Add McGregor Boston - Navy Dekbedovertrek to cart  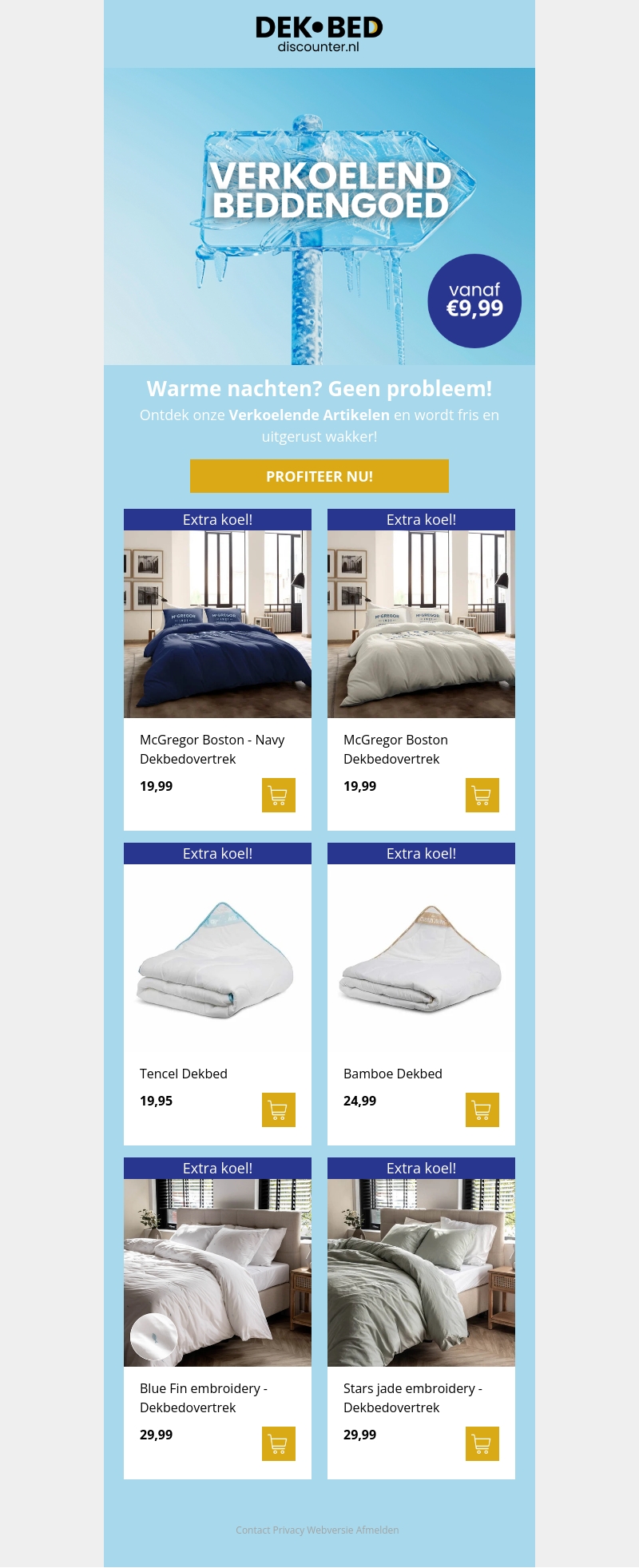[278, 795]
